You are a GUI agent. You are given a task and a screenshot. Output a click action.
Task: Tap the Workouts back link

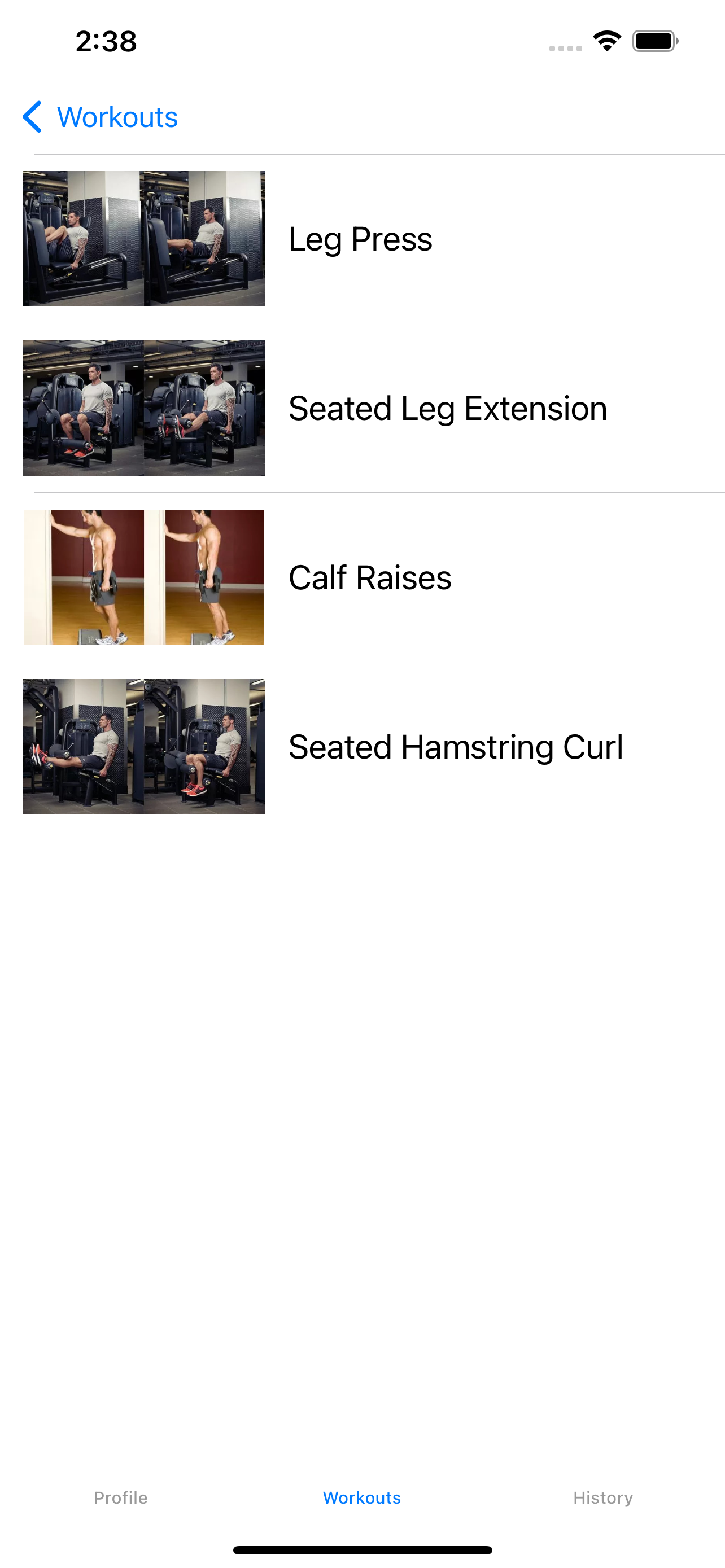coord(116,117)
